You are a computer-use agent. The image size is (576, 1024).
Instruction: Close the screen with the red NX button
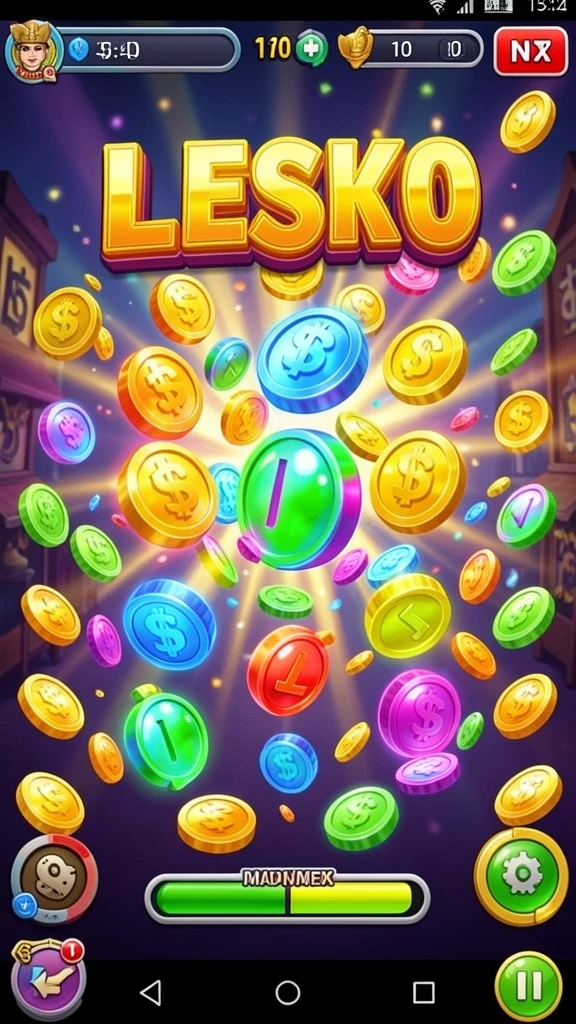[530, 51]
